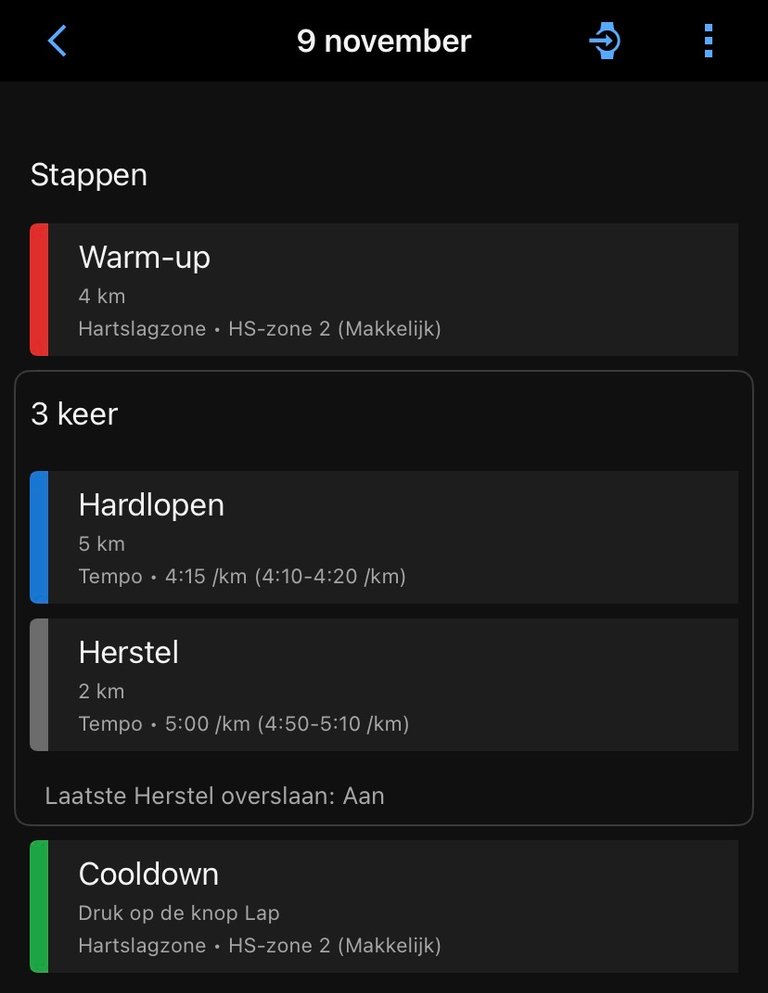This screenshot has width=768, height=993.
Task: Open the three-dot overflow menu
Action: (x=708, y=41)
